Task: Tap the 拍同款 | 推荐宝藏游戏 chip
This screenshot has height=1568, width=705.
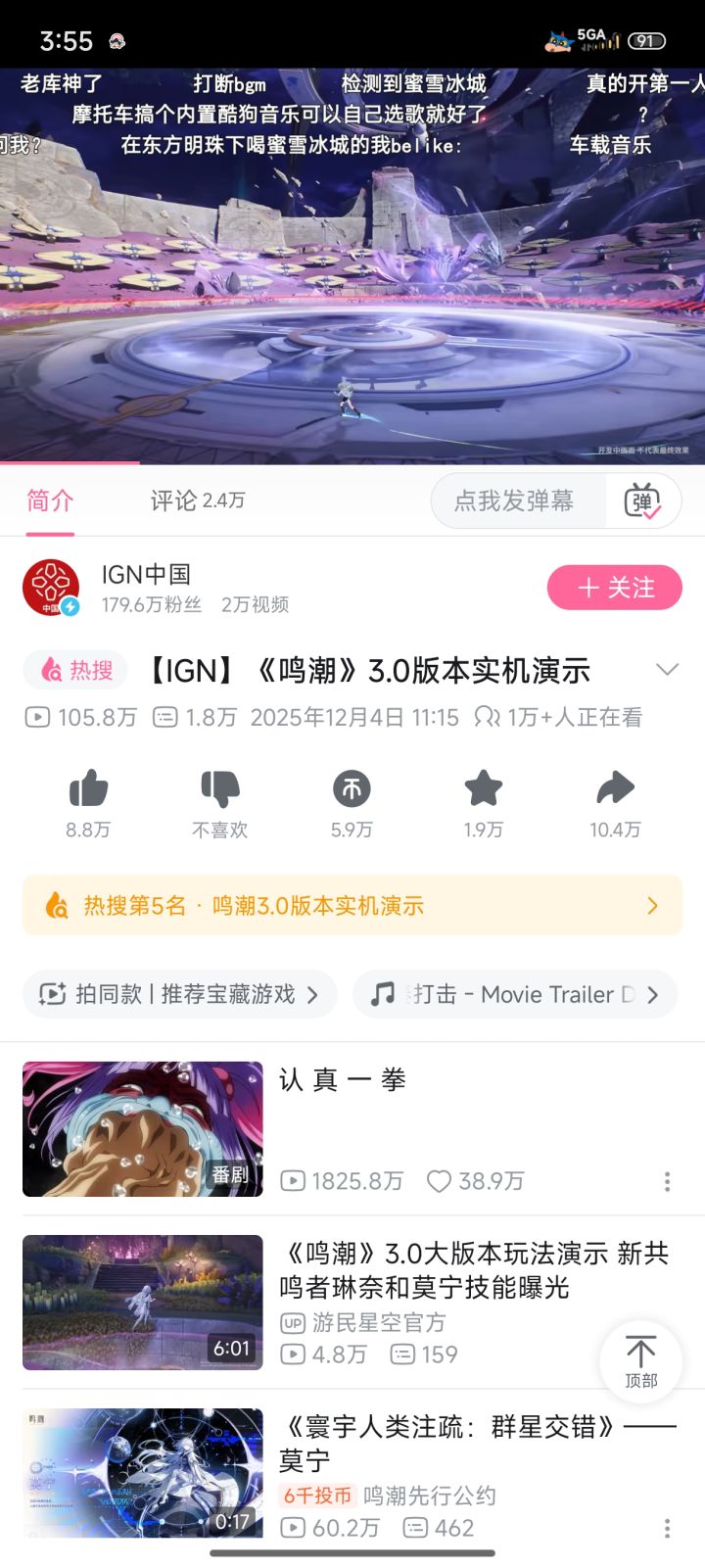Action: click(x=180, y=994)
